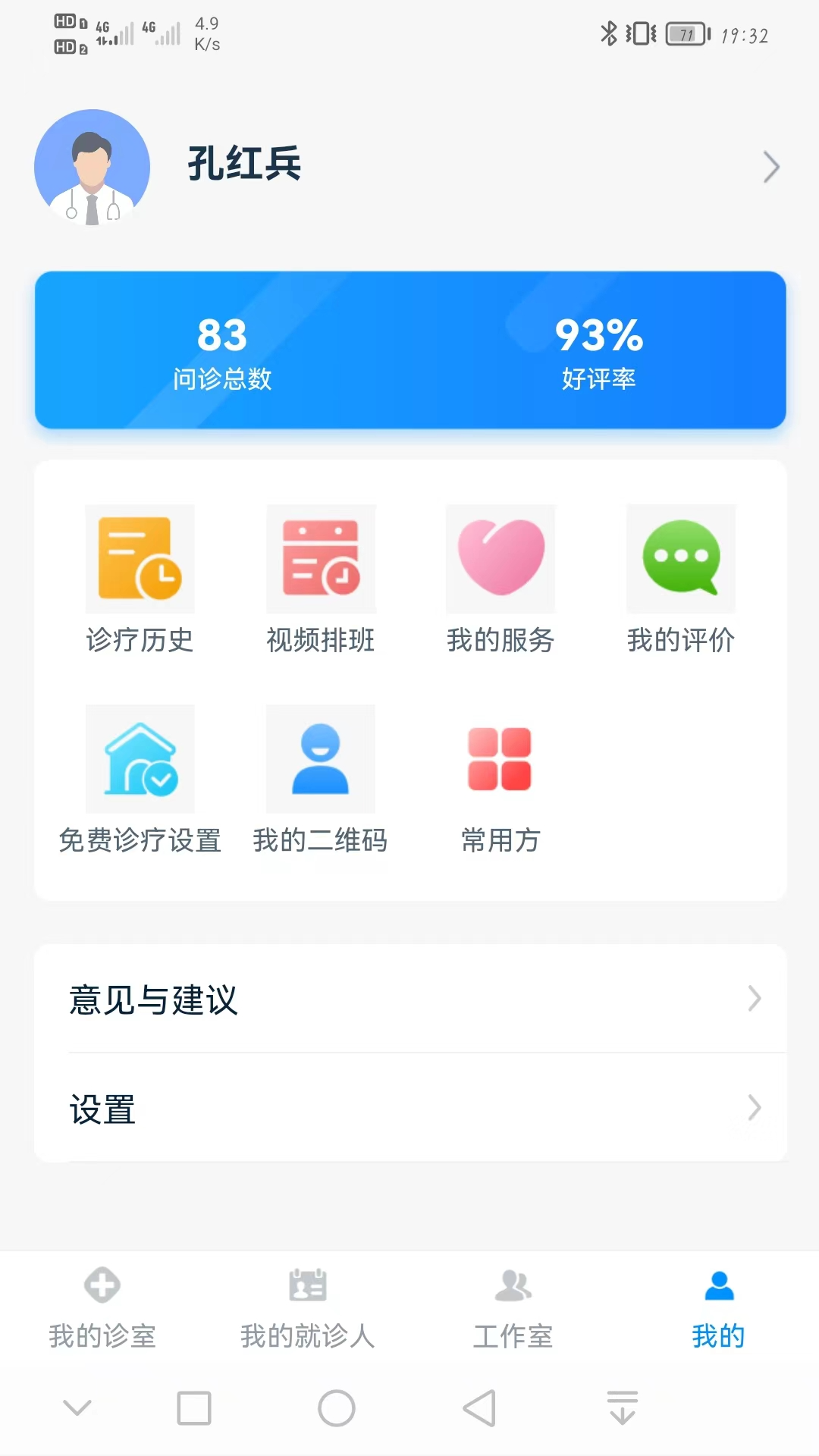Expand the profile via the name row chevron

tap(771, 166)
